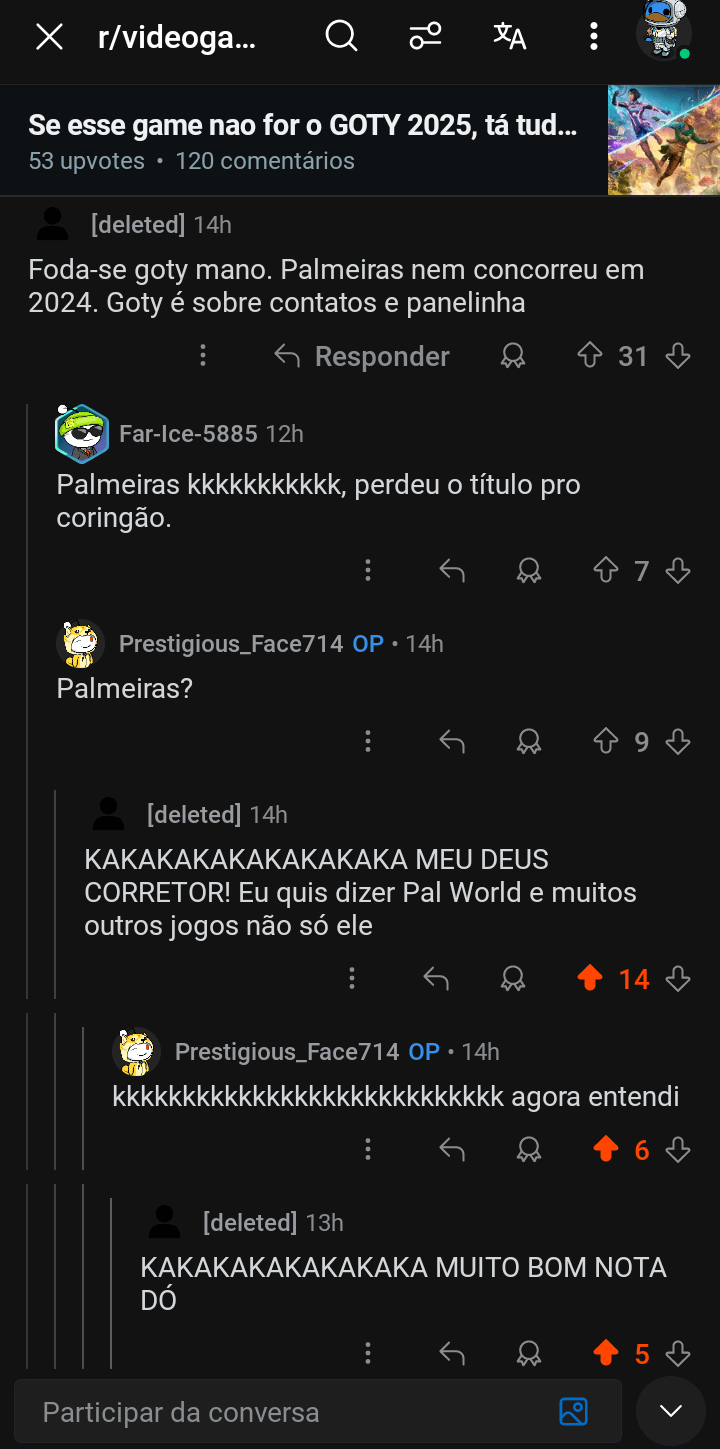The image size is (720, 1449).
Task: Give an award to the 'Palmeiras?' comment
Action: 528,742
